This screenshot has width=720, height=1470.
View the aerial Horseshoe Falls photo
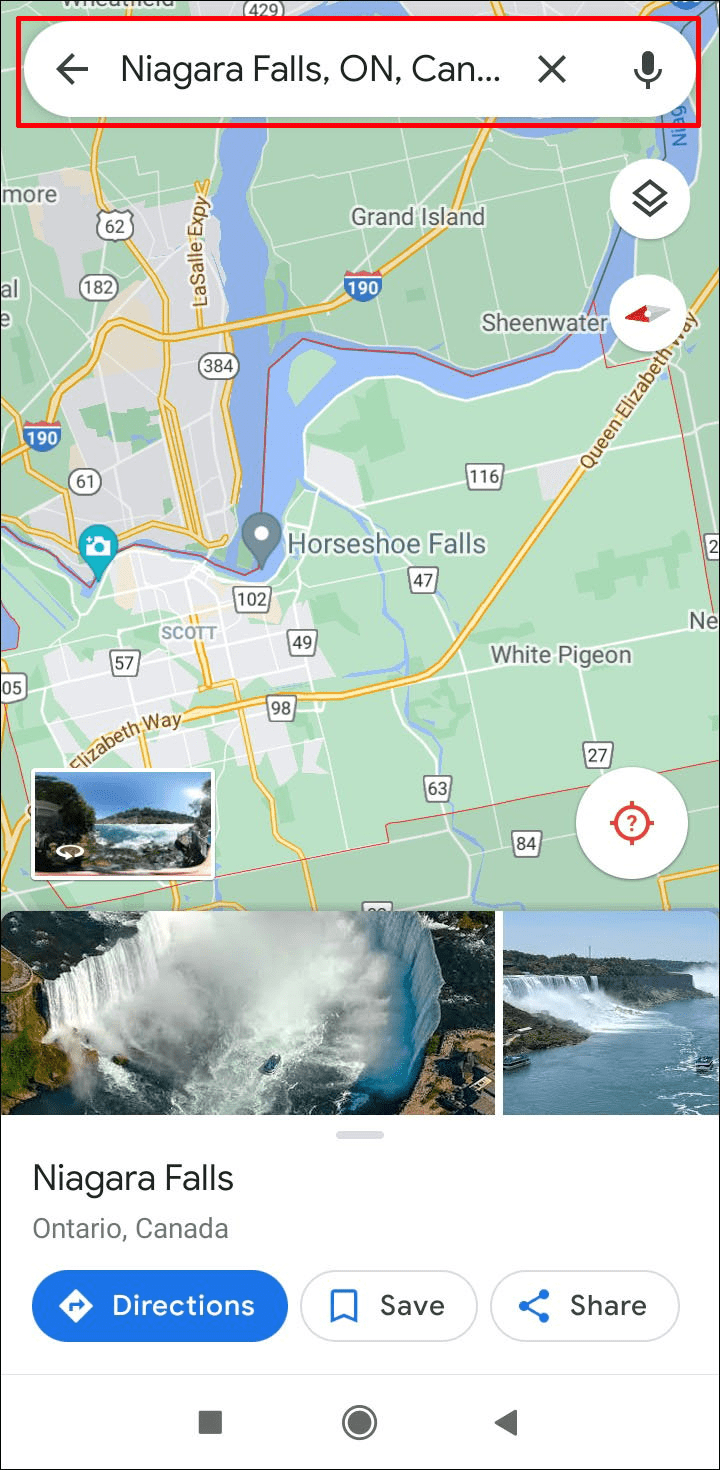pyautogui.click(x=247, y=1012)
